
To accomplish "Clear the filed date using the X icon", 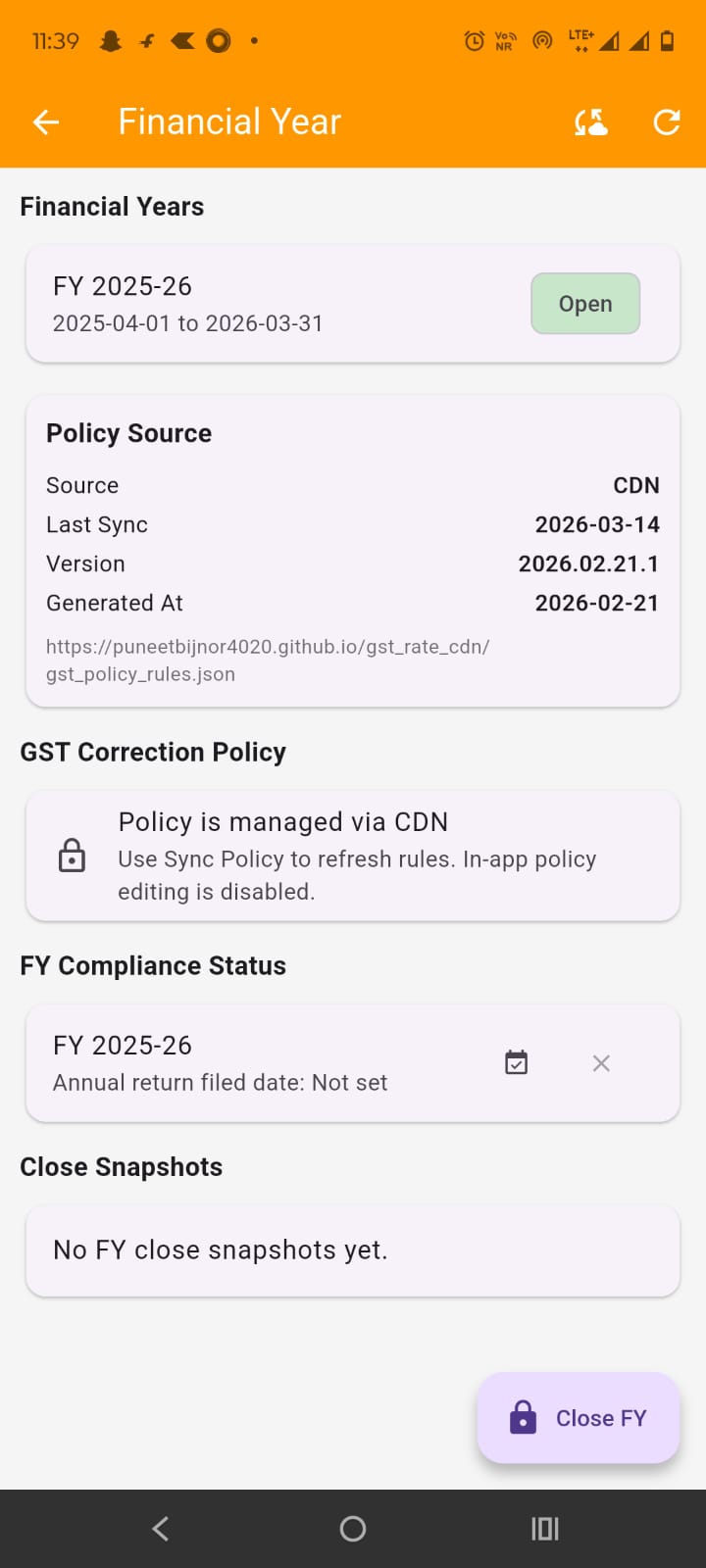I will pos(600,1062).
